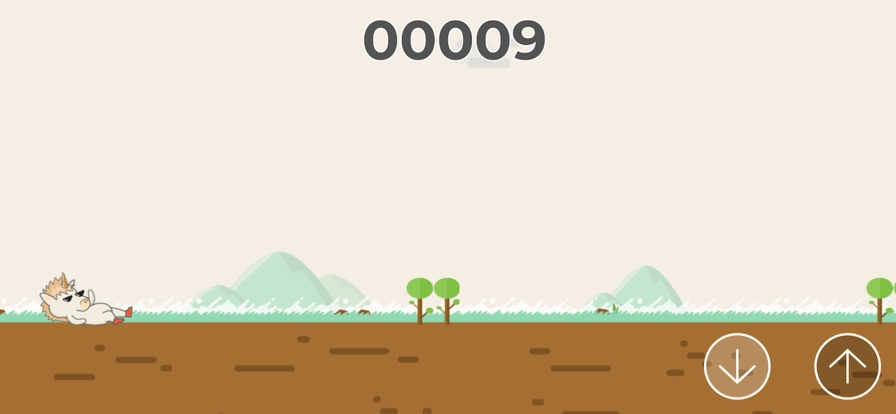Tap the up arrow to jump

pyautogui.click(x=847, y=366)
